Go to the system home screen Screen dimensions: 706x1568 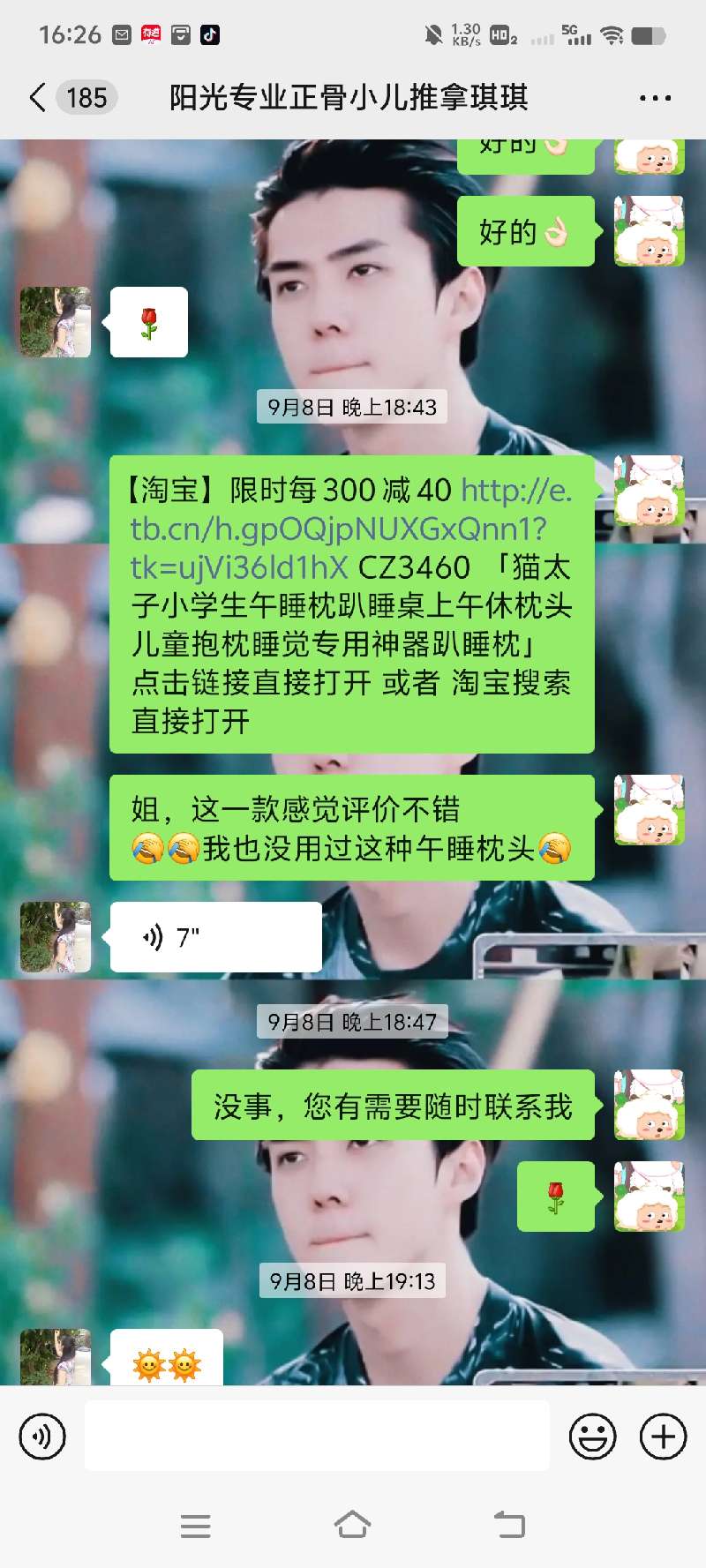352,1525
